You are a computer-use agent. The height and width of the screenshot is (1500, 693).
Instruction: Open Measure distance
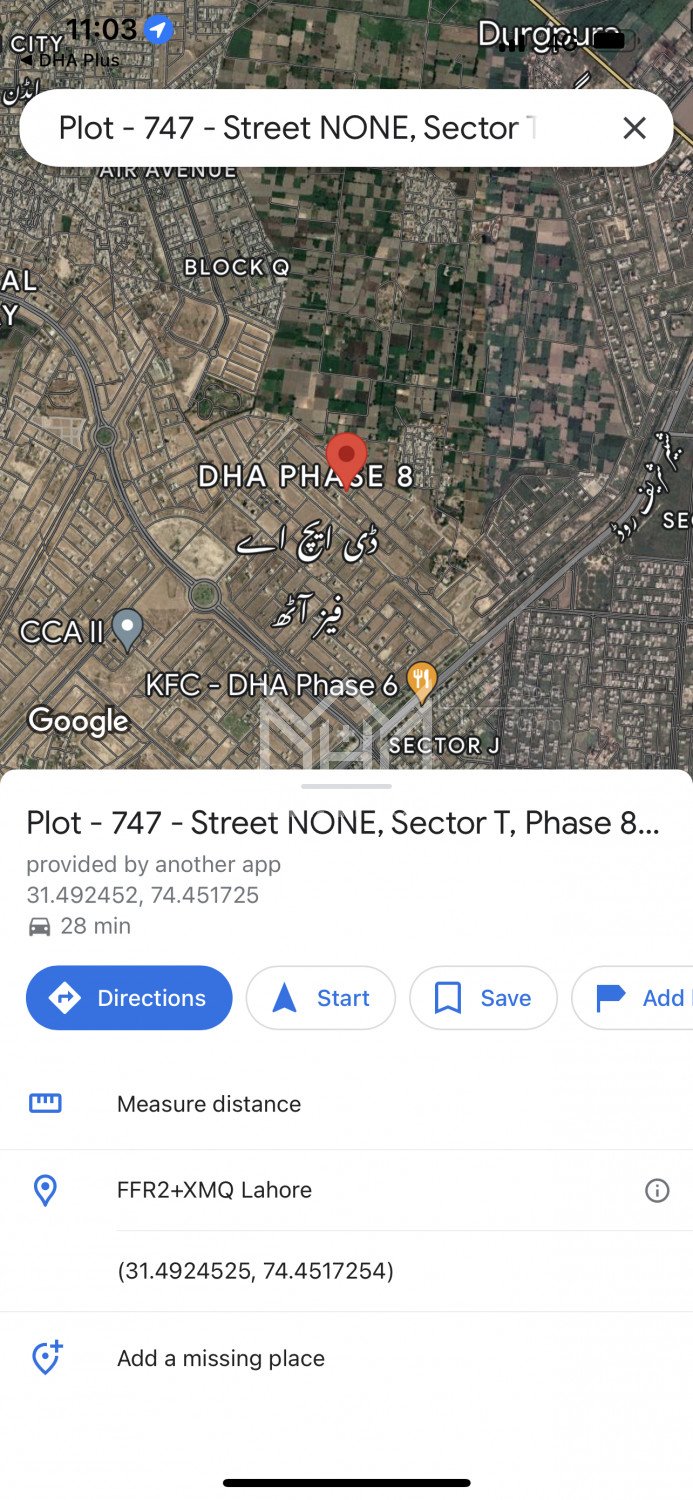(x=209, y=1103)
